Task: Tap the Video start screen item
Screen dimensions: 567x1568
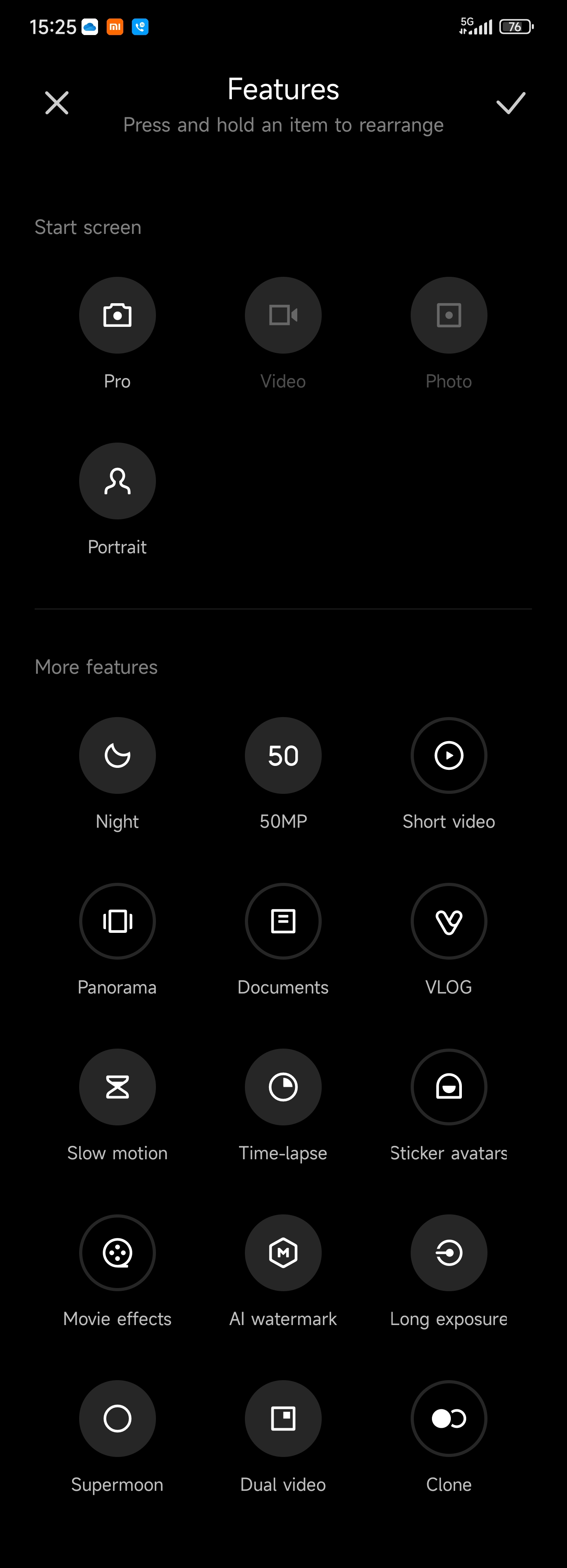Action: 283,315
